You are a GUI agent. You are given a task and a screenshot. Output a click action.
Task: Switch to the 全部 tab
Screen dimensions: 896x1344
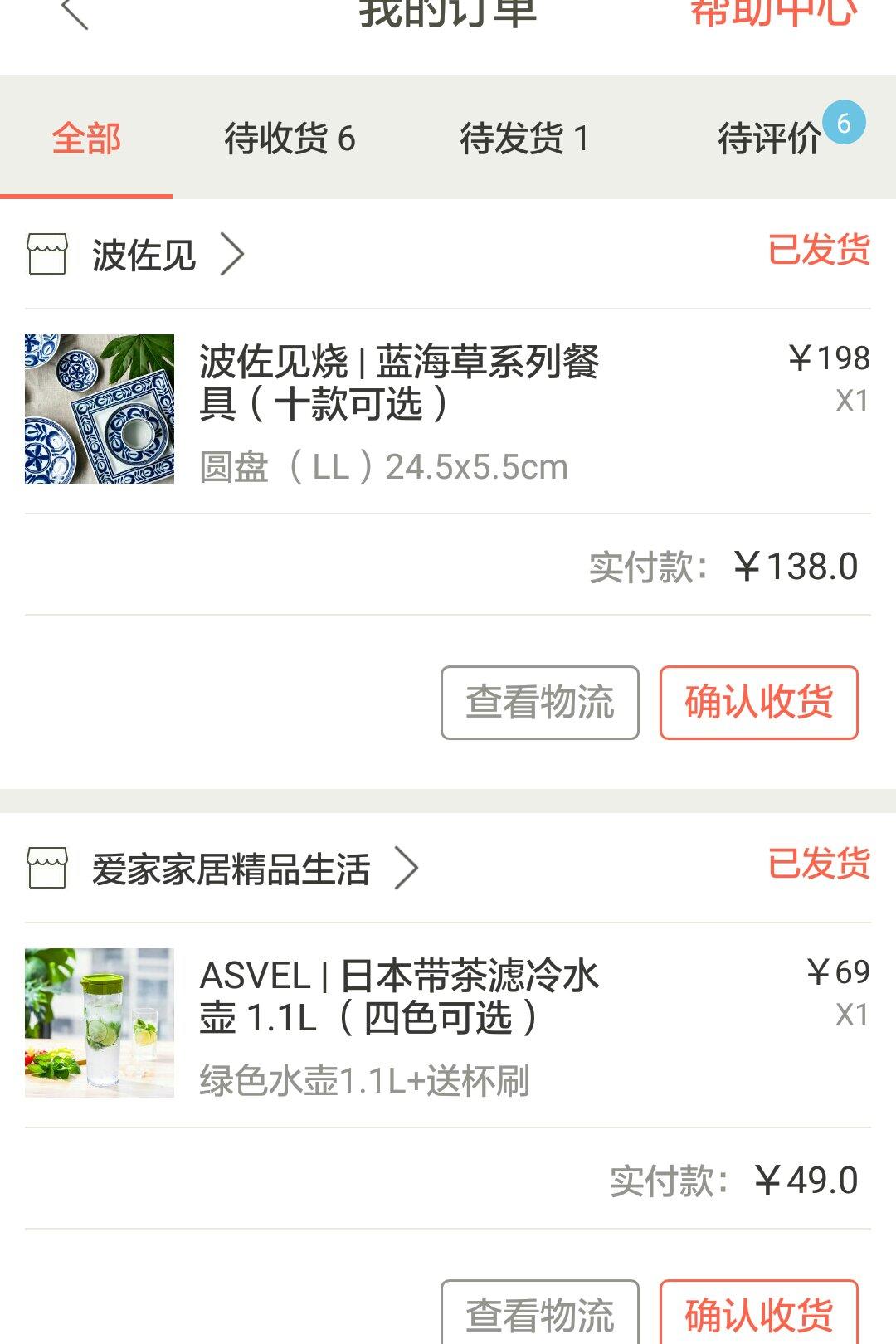click(x=86, y=138)
